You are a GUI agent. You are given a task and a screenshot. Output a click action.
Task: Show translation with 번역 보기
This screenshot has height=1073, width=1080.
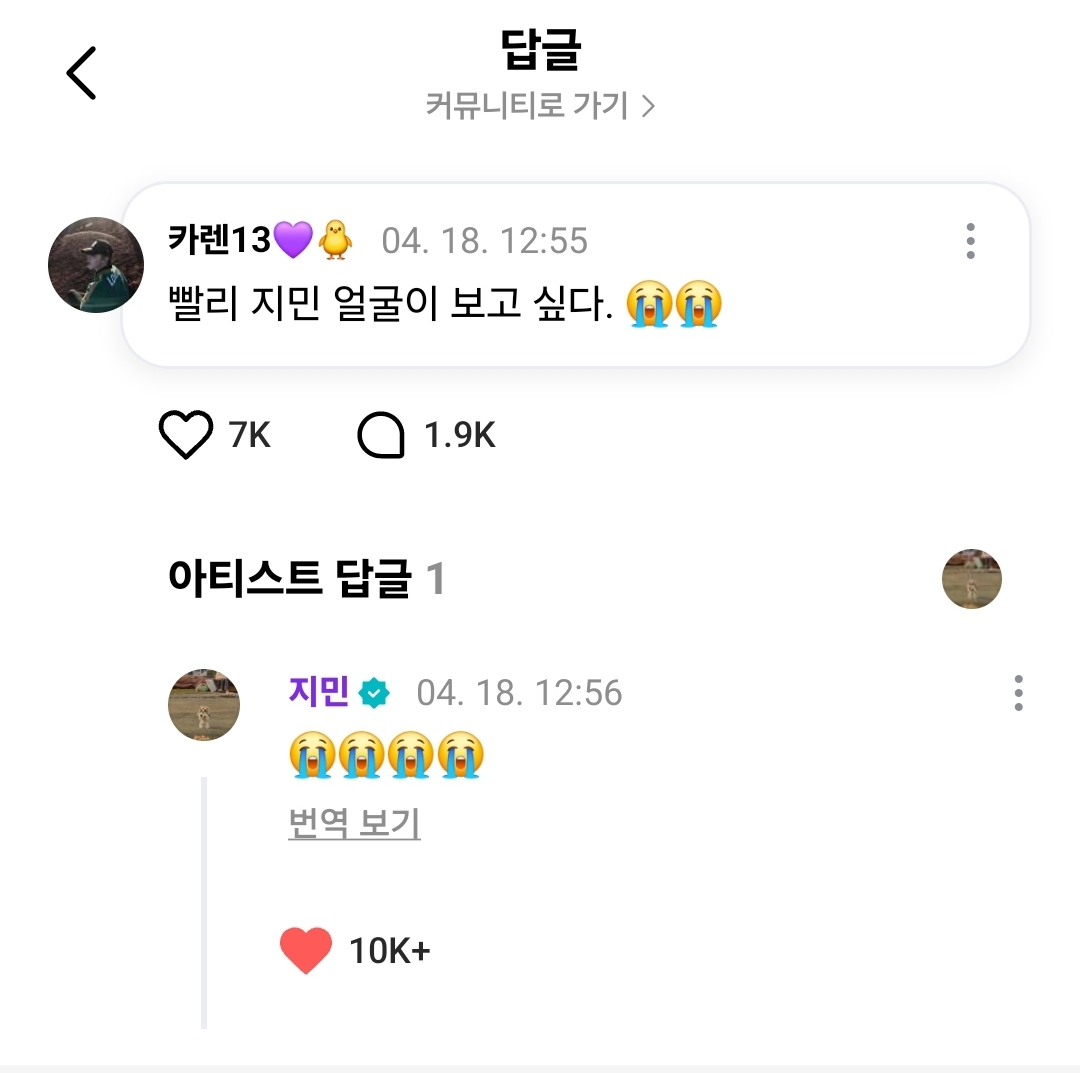point(354,824)
